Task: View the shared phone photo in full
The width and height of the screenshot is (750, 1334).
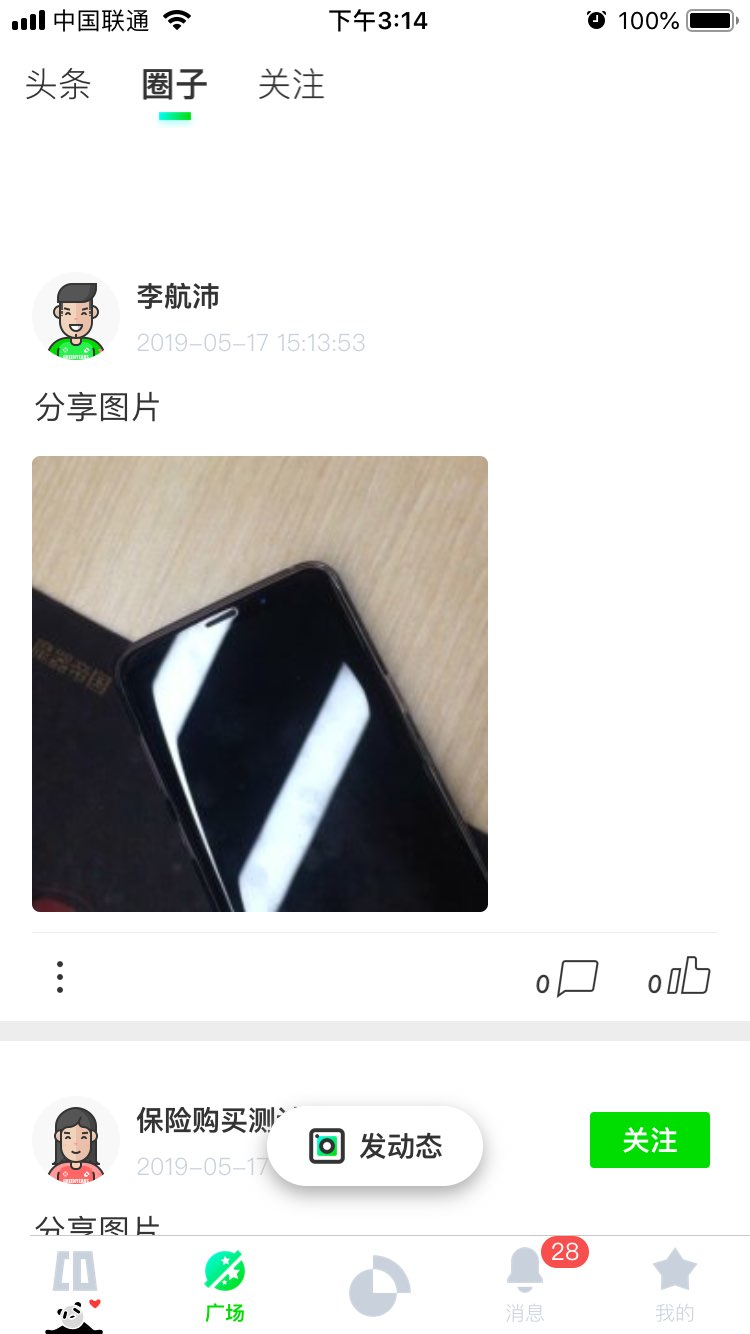Action: [x=260, y=684]
